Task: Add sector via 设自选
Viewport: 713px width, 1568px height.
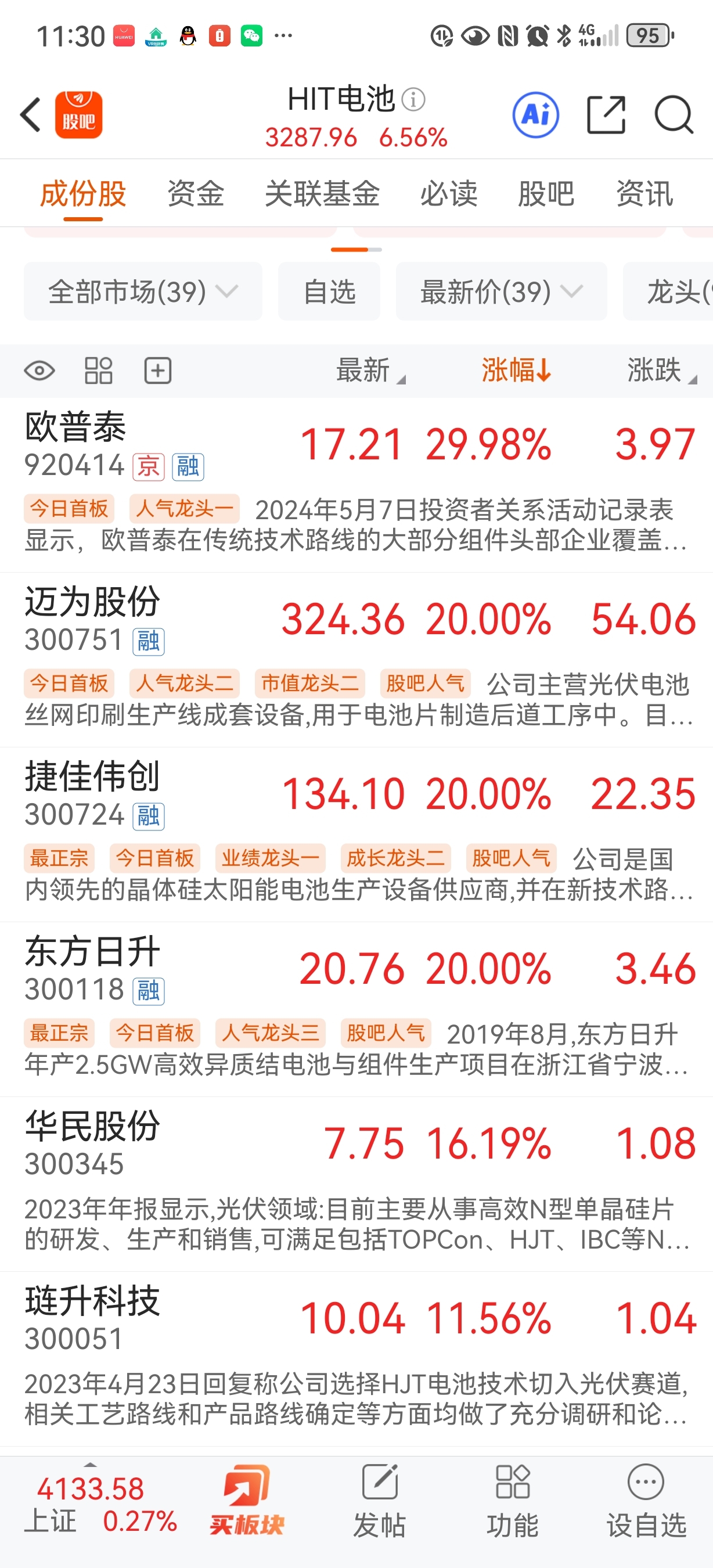Action: click(x=646, y=1501)
